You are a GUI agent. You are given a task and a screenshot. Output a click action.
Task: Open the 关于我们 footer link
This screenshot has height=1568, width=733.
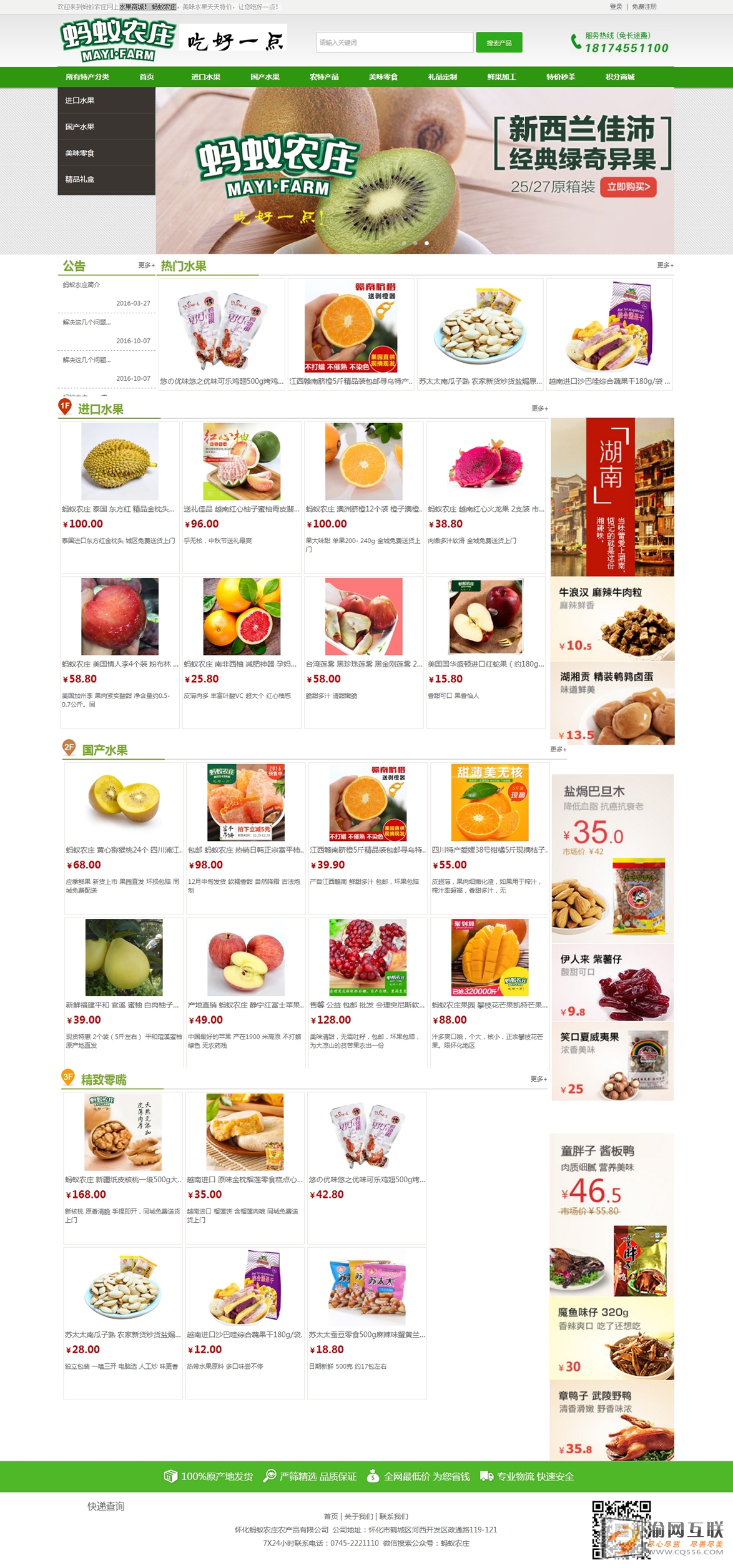coord(358,1516)
